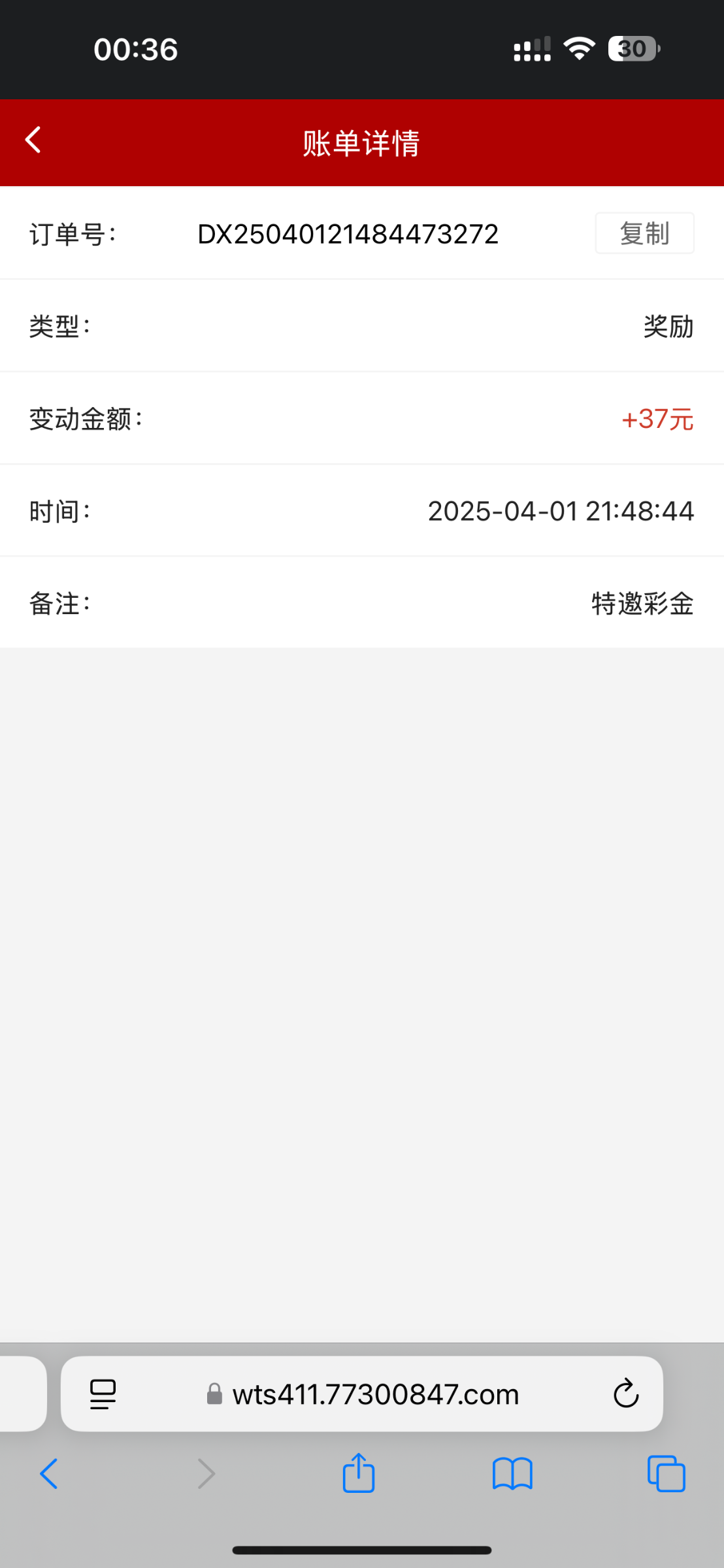This screenshot has height=1568, width=724.
Task: Open the Safari share sheet
Action: 359,1473
